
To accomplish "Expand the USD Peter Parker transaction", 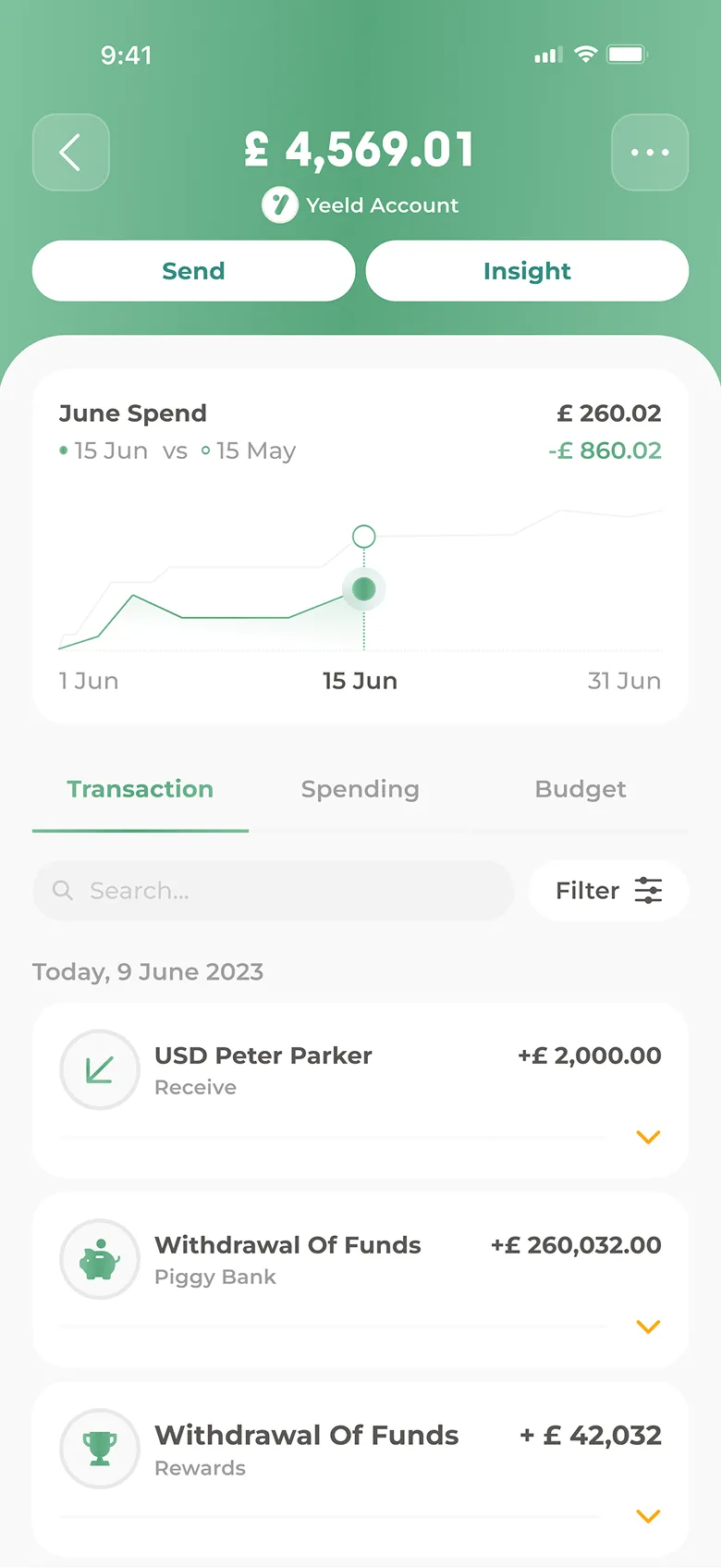I will pyautogui.click(x=648, y=1137).
